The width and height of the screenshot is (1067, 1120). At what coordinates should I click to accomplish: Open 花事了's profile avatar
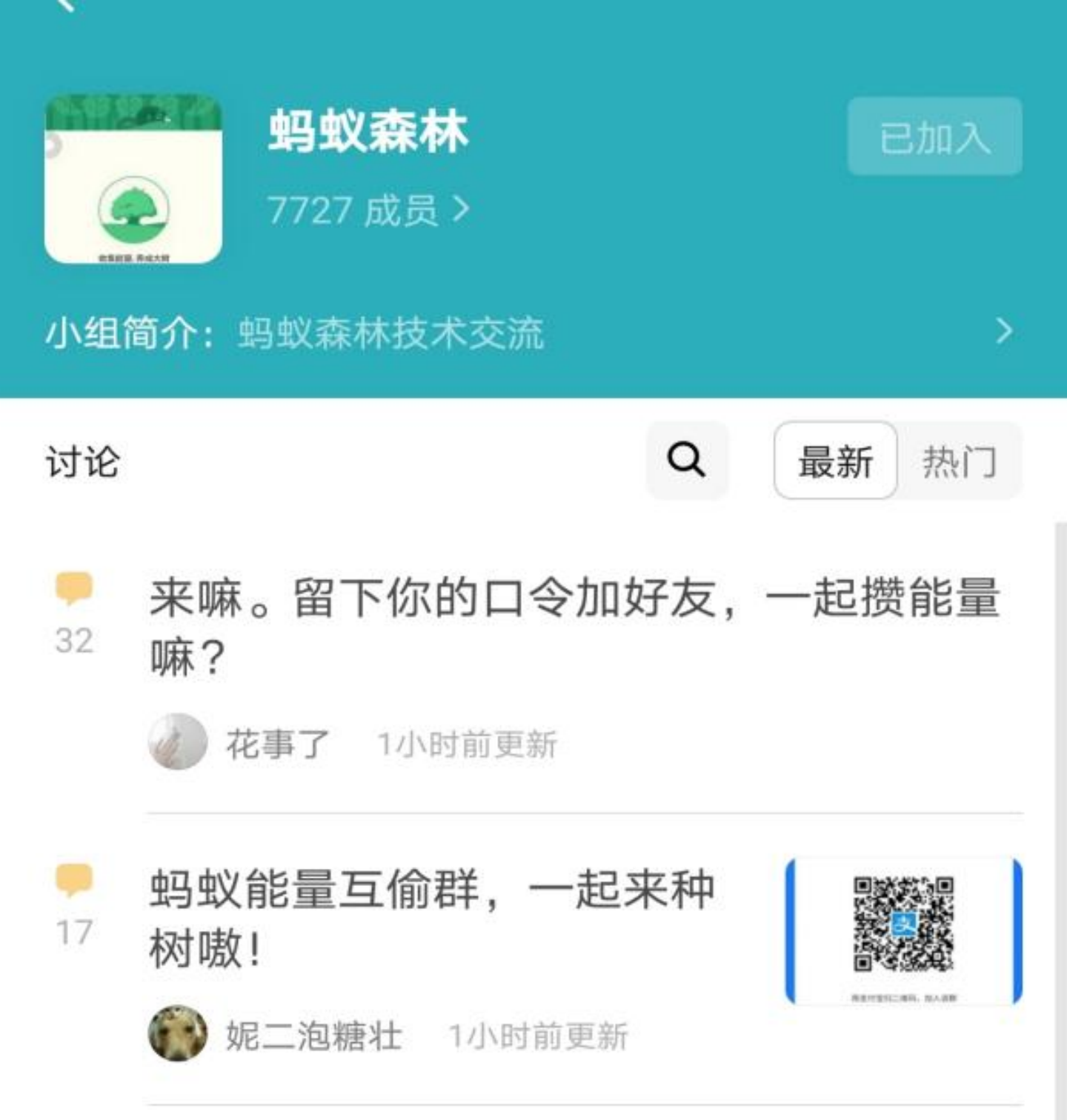click(x=178, y=741)
